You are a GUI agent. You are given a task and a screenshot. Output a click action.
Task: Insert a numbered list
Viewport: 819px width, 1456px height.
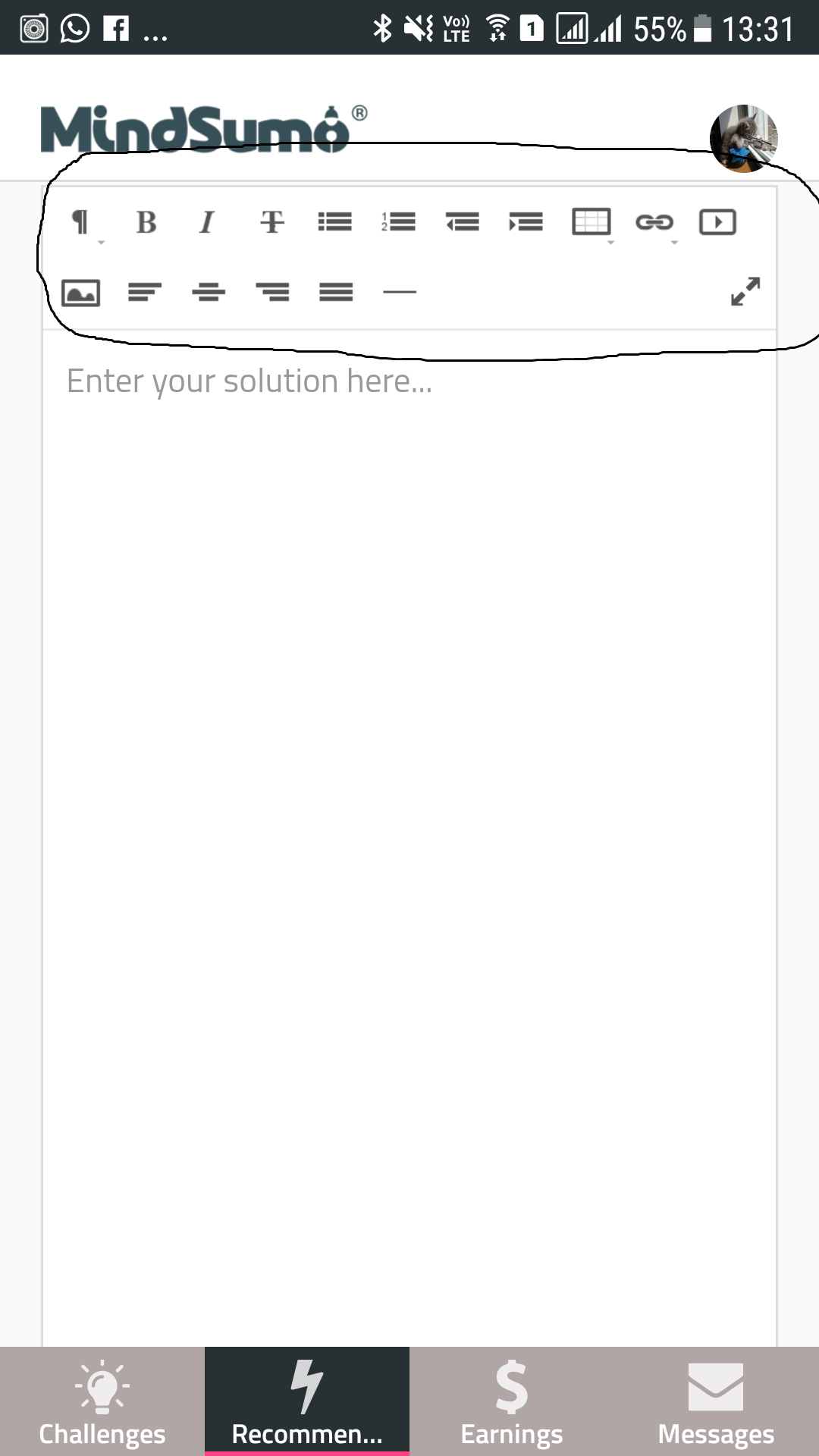point(398,222)
